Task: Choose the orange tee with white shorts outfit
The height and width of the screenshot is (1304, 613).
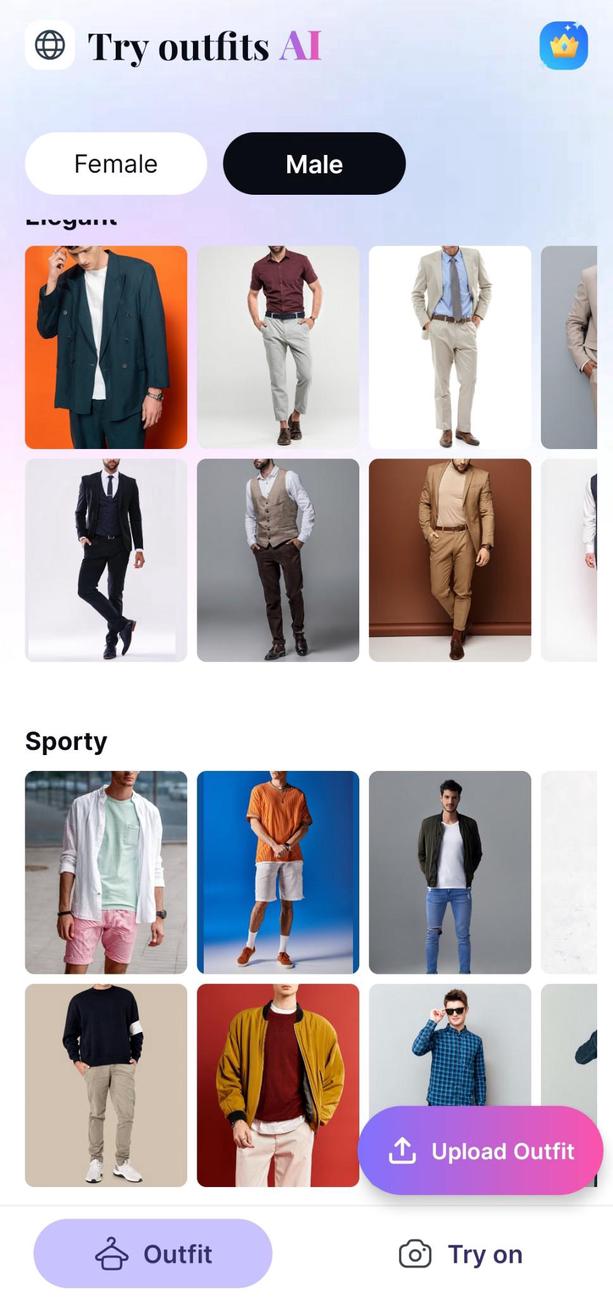Action: click(x=278, y=872)
